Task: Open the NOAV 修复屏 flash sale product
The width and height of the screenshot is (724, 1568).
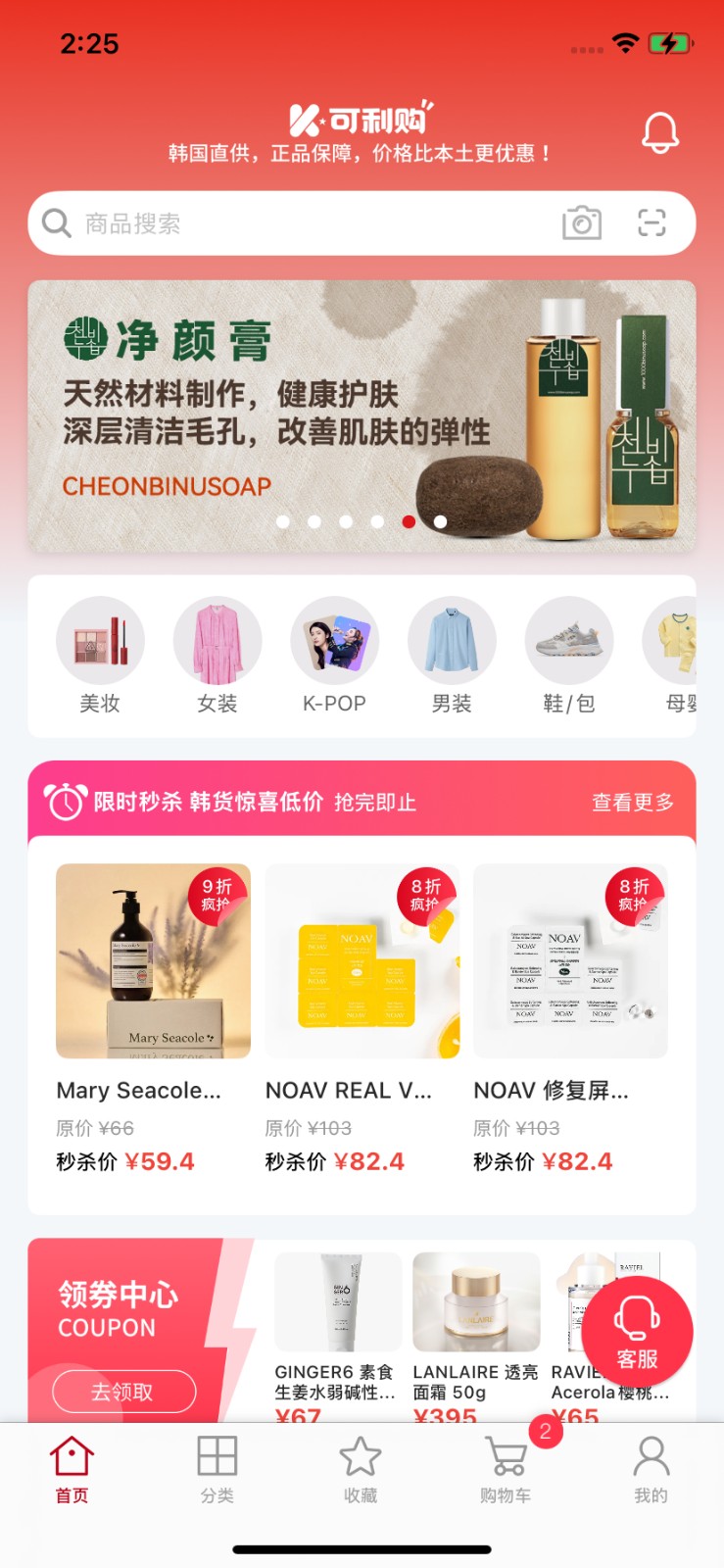Action: [570, 1019]
